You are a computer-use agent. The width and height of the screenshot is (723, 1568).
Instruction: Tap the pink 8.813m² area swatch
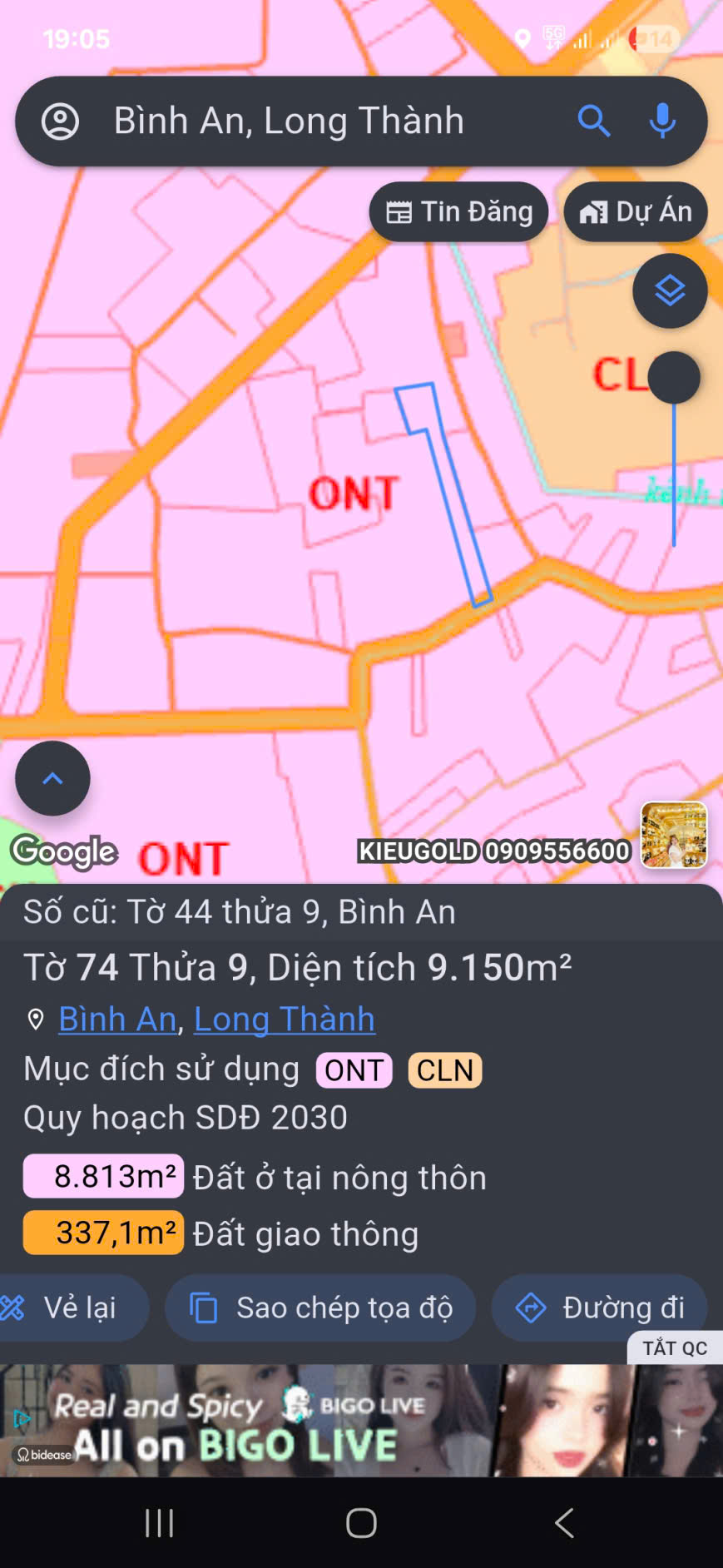coord(102,1176)
